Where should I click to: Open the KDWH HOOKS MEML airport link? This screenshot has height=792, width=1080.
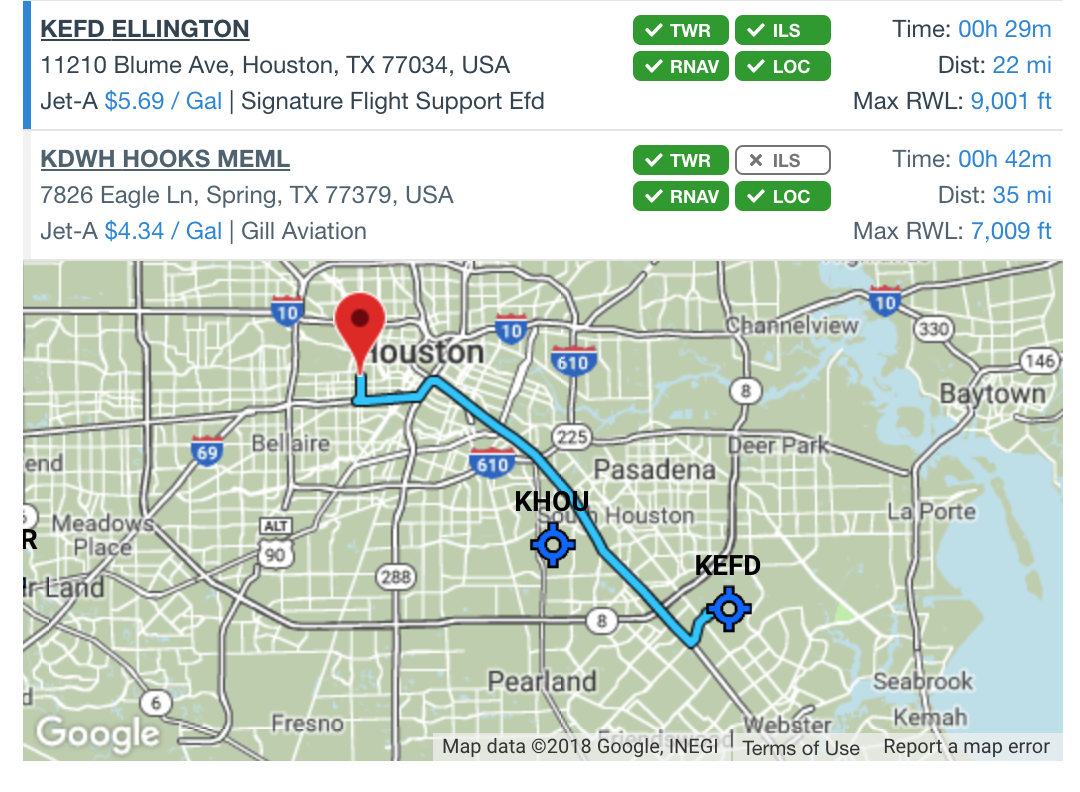165,159
